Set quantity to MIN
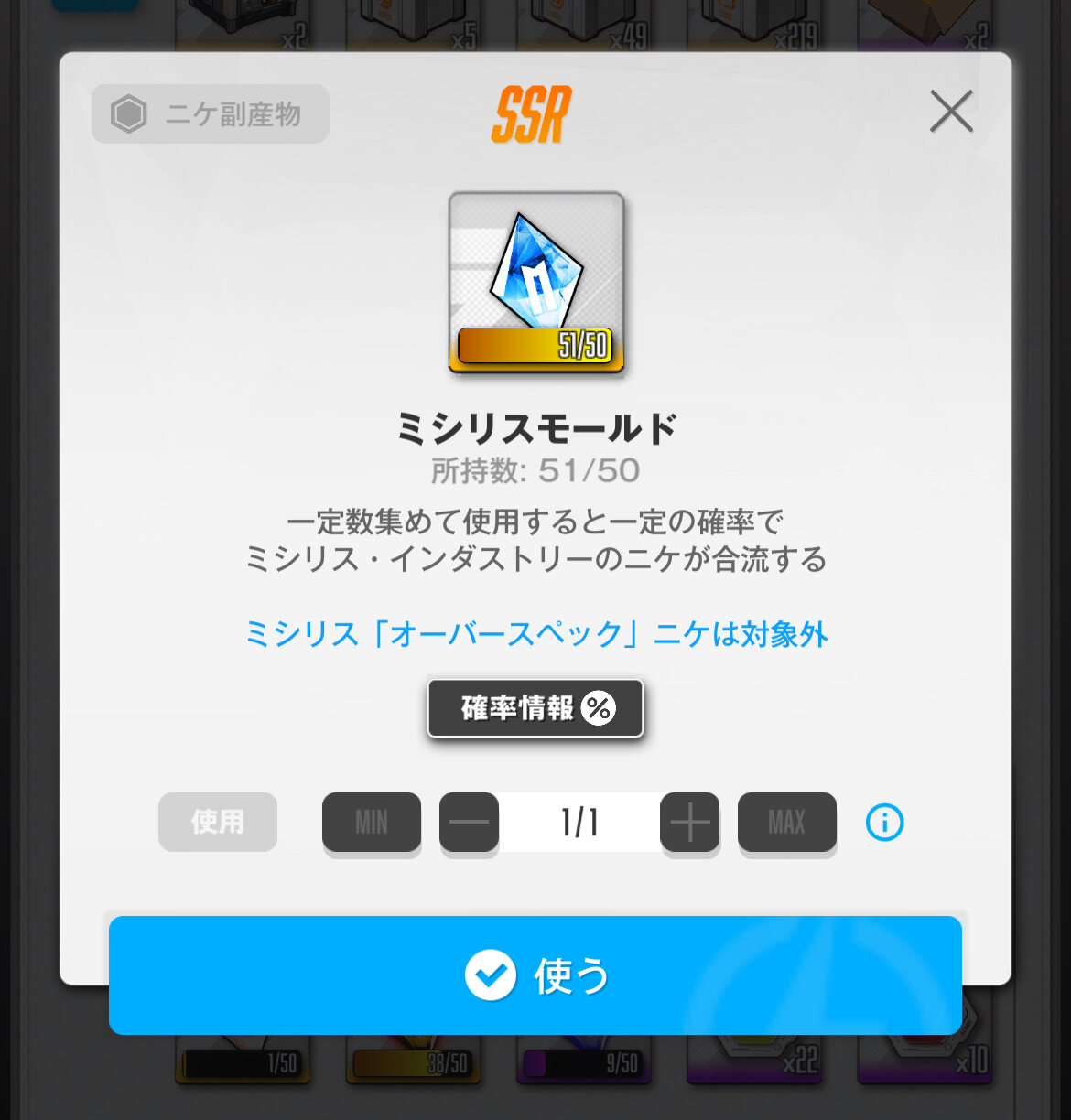1071x1120 pixels. point(372,822)
